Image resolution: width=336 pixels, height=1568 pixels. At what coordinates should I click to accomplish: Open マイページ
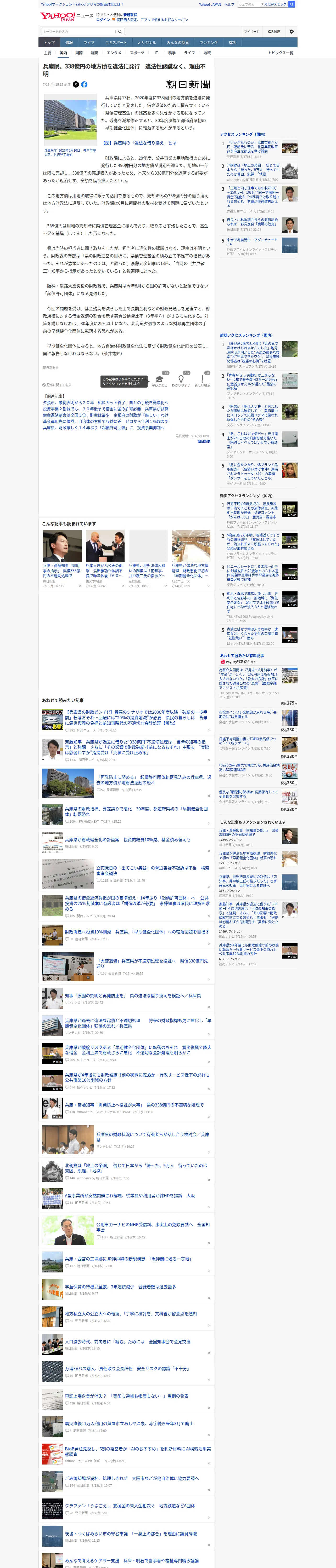[252, 32]
